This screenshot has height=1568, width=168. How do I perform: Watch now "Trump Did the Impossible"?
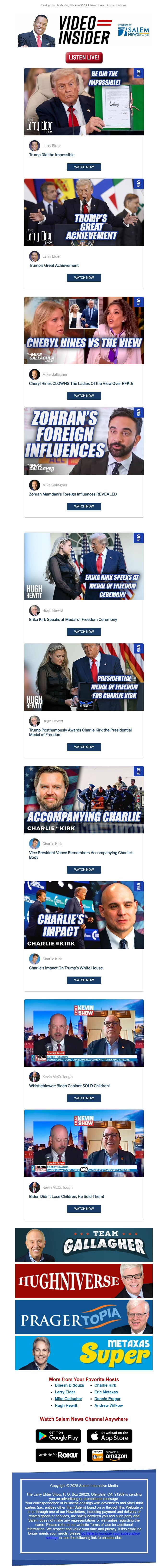pos(84,167)
